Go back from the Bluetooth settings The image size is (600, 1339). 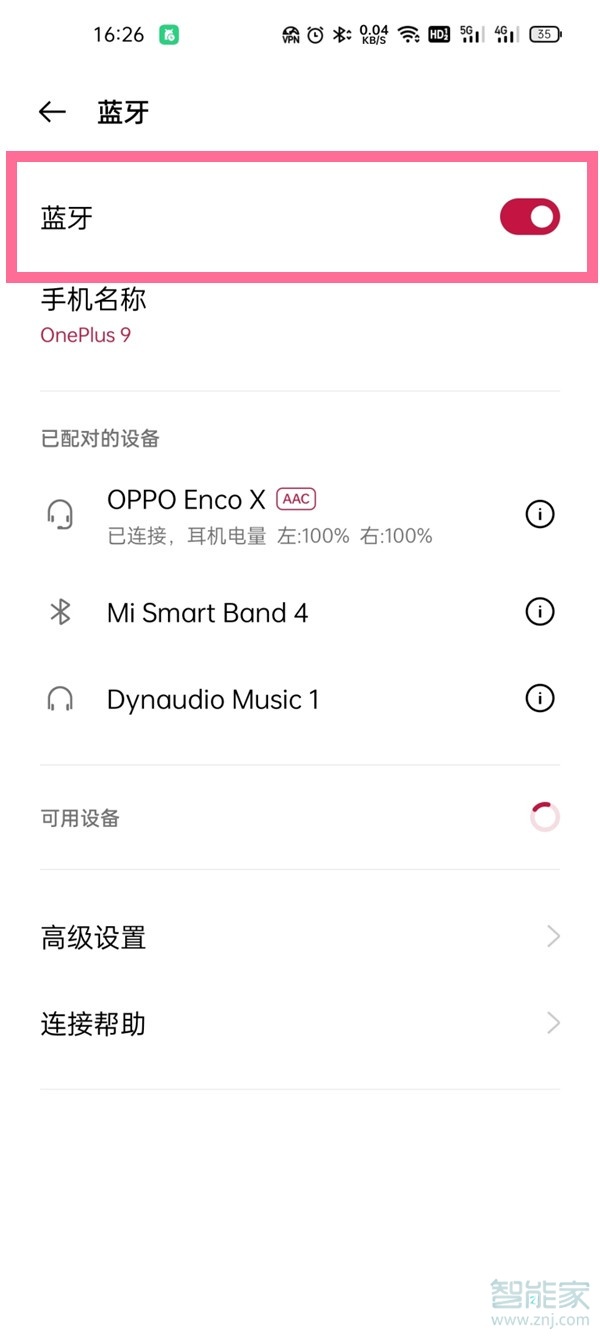pyautogui.click(x=52, y=112)
